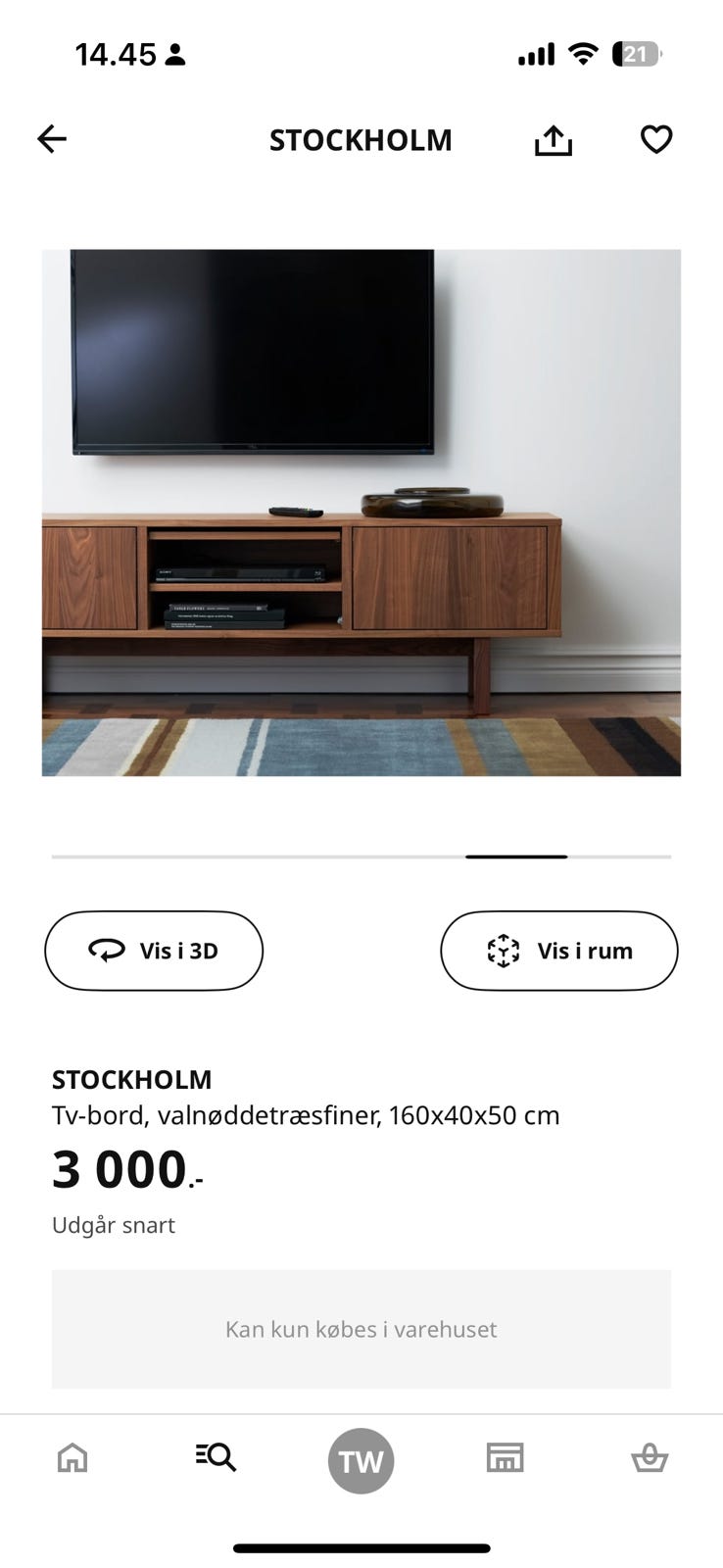Tap the search icon in bottom navigation

pyautogui.click(x=215, y=1457)
